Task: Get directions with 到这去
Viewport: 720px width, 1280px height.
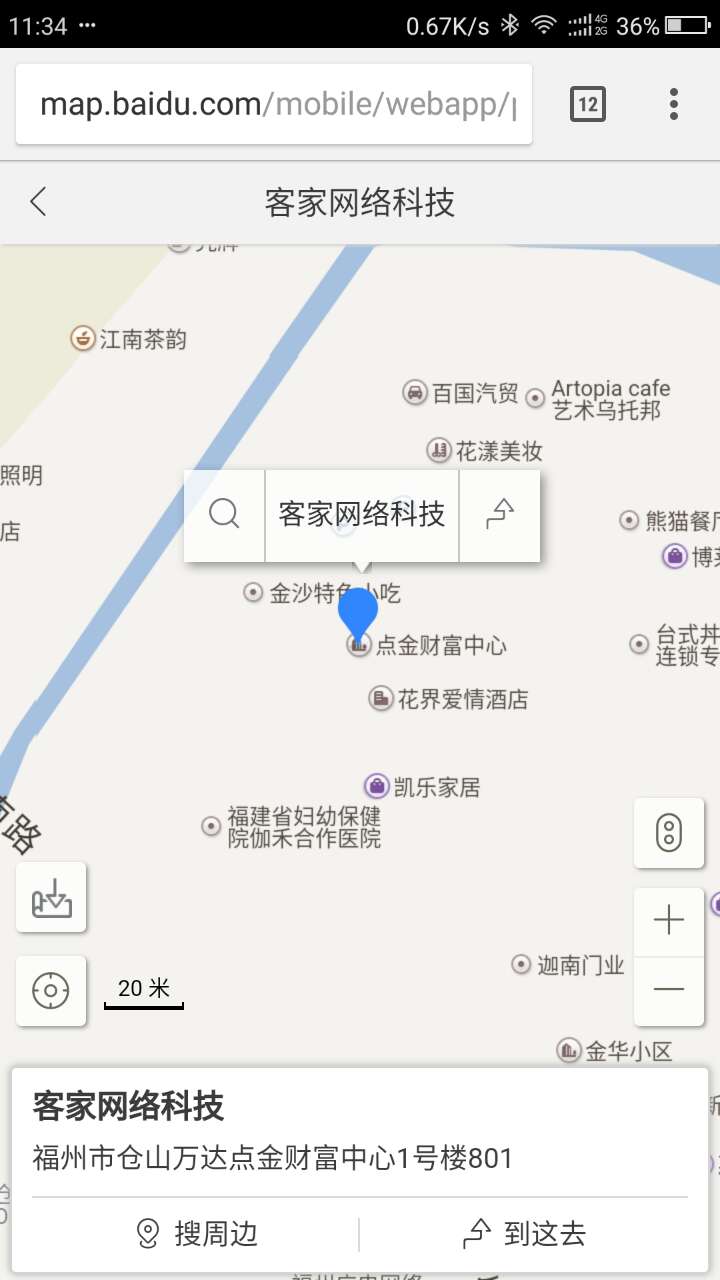Action: click(x=525, y=1234)
